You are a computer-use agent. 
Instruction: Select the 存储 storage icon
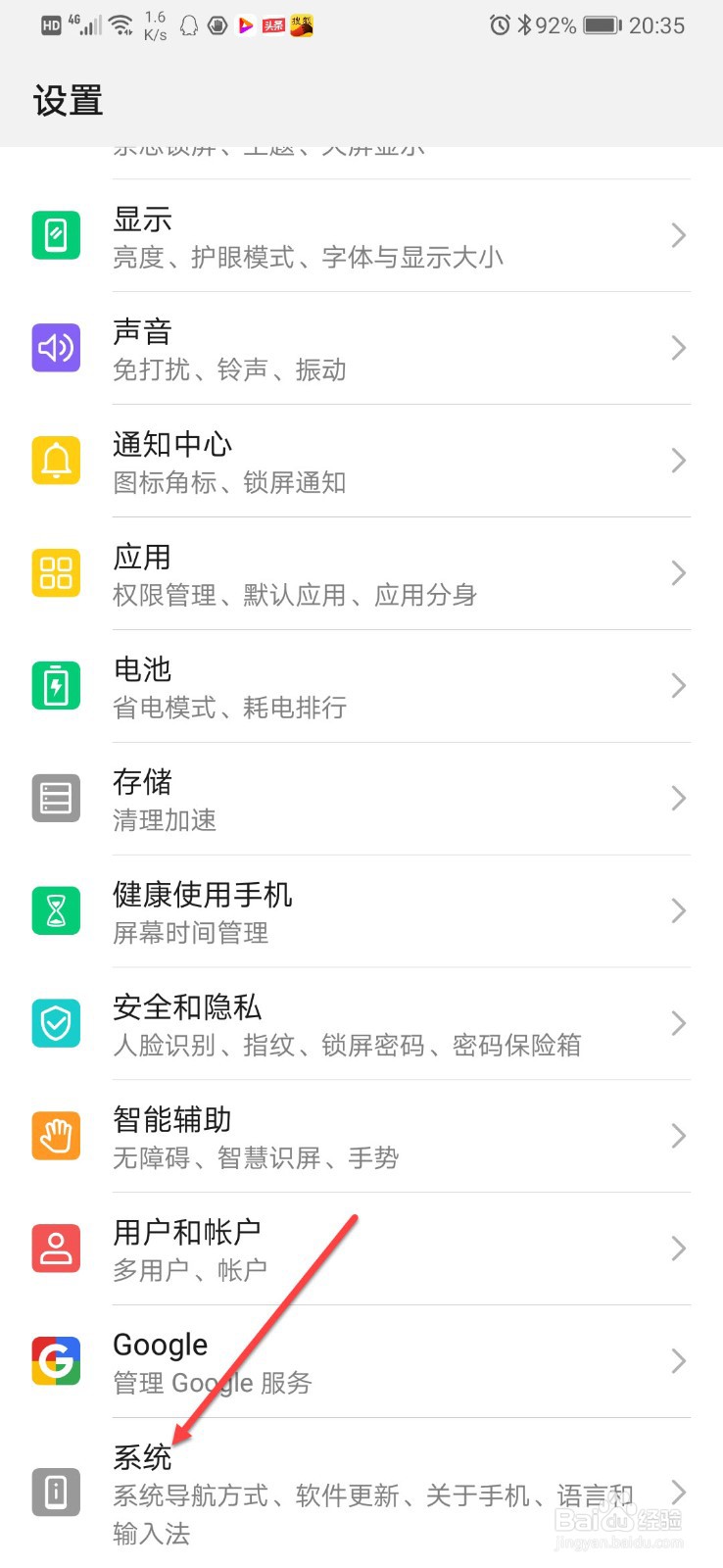tap(56, 798)
